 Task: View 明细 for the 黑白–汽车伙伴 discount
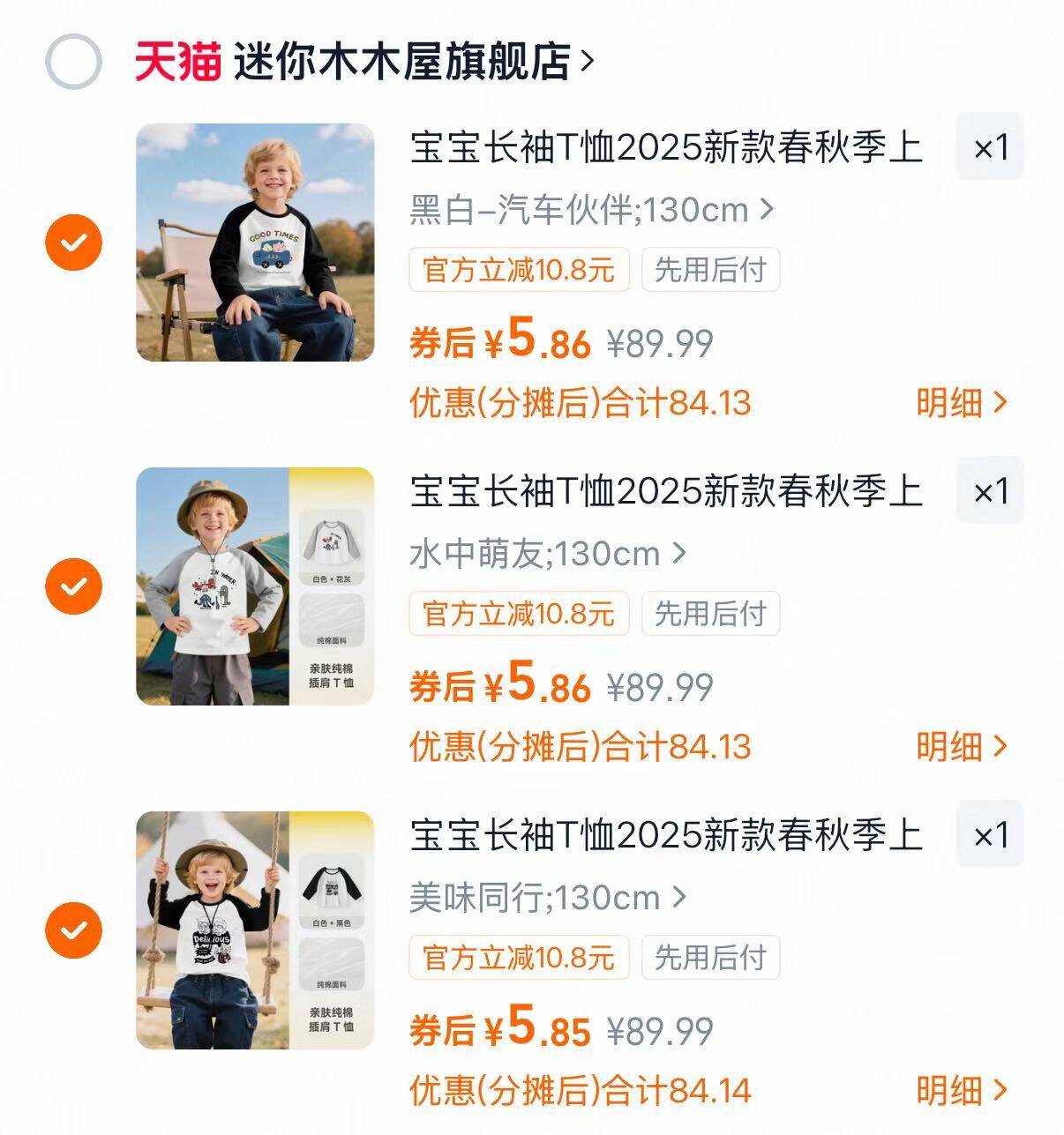click(x=961, y=403)
